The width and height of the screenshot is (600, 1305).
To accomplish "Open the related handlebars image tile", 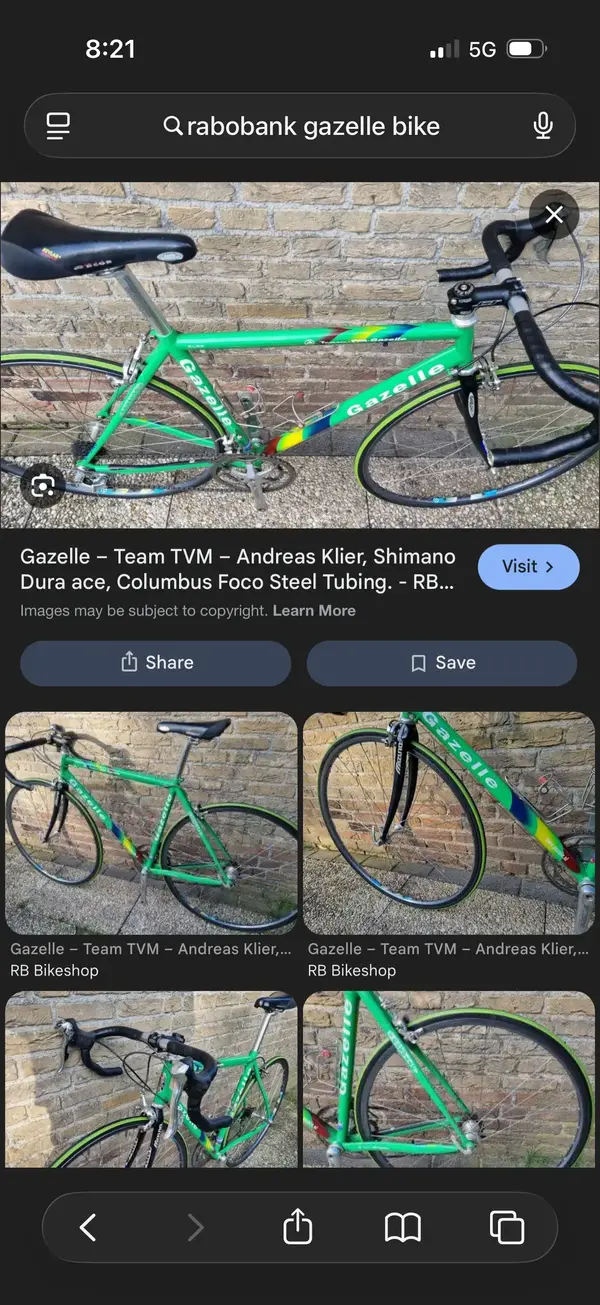I will pos(152,1080).
